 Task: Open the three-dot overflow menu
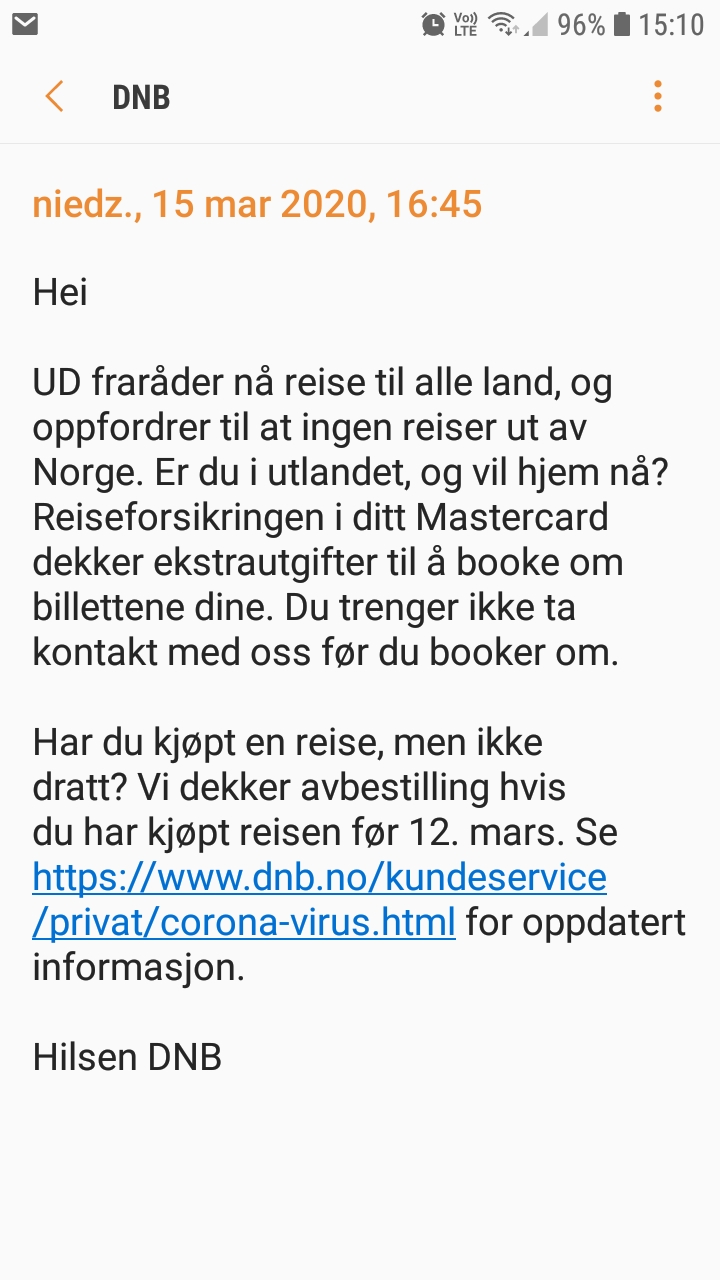(657, 97)
